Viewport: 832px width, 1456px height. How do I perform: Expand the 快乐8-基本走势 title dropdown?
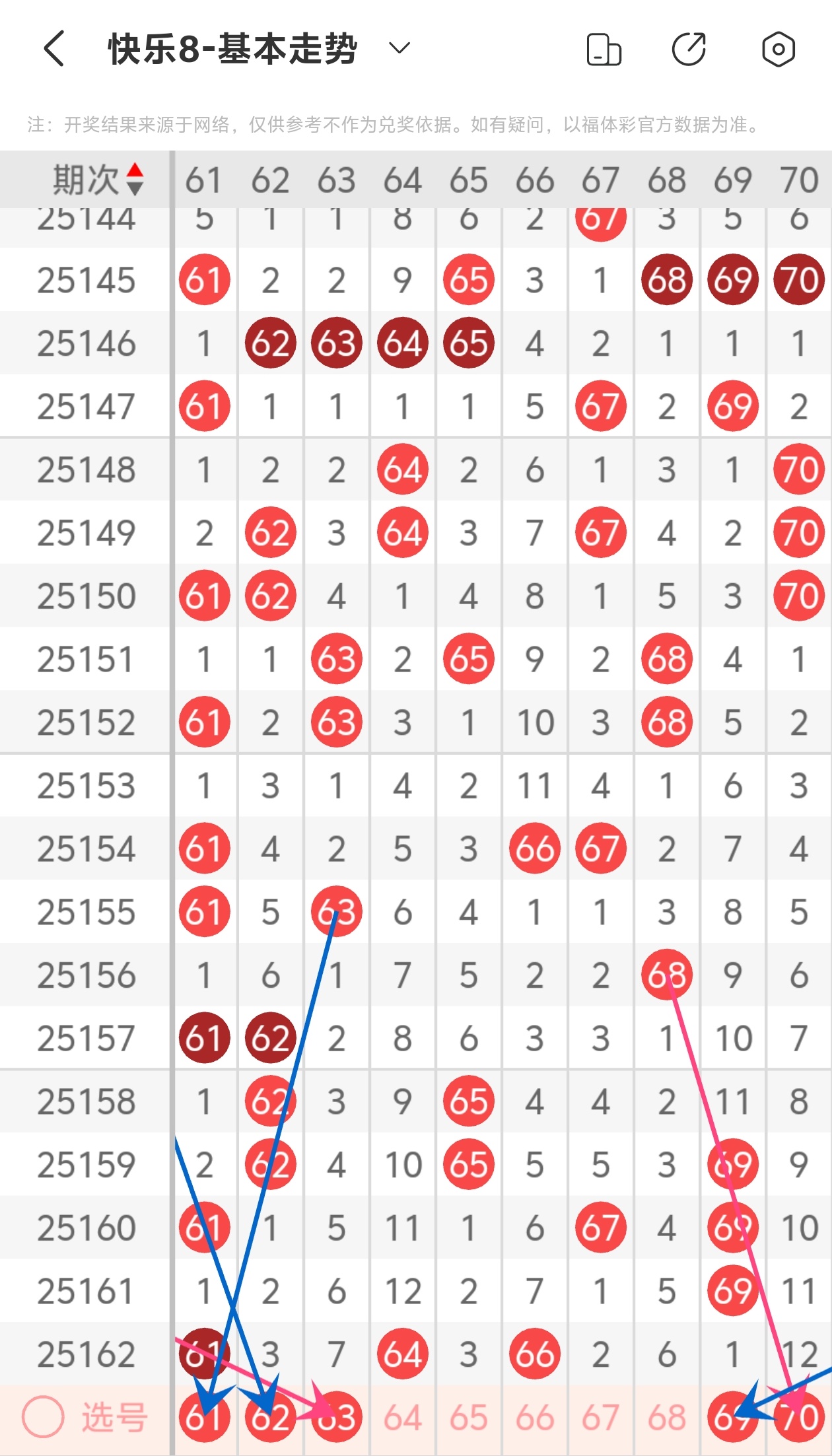tap(399, 48)
